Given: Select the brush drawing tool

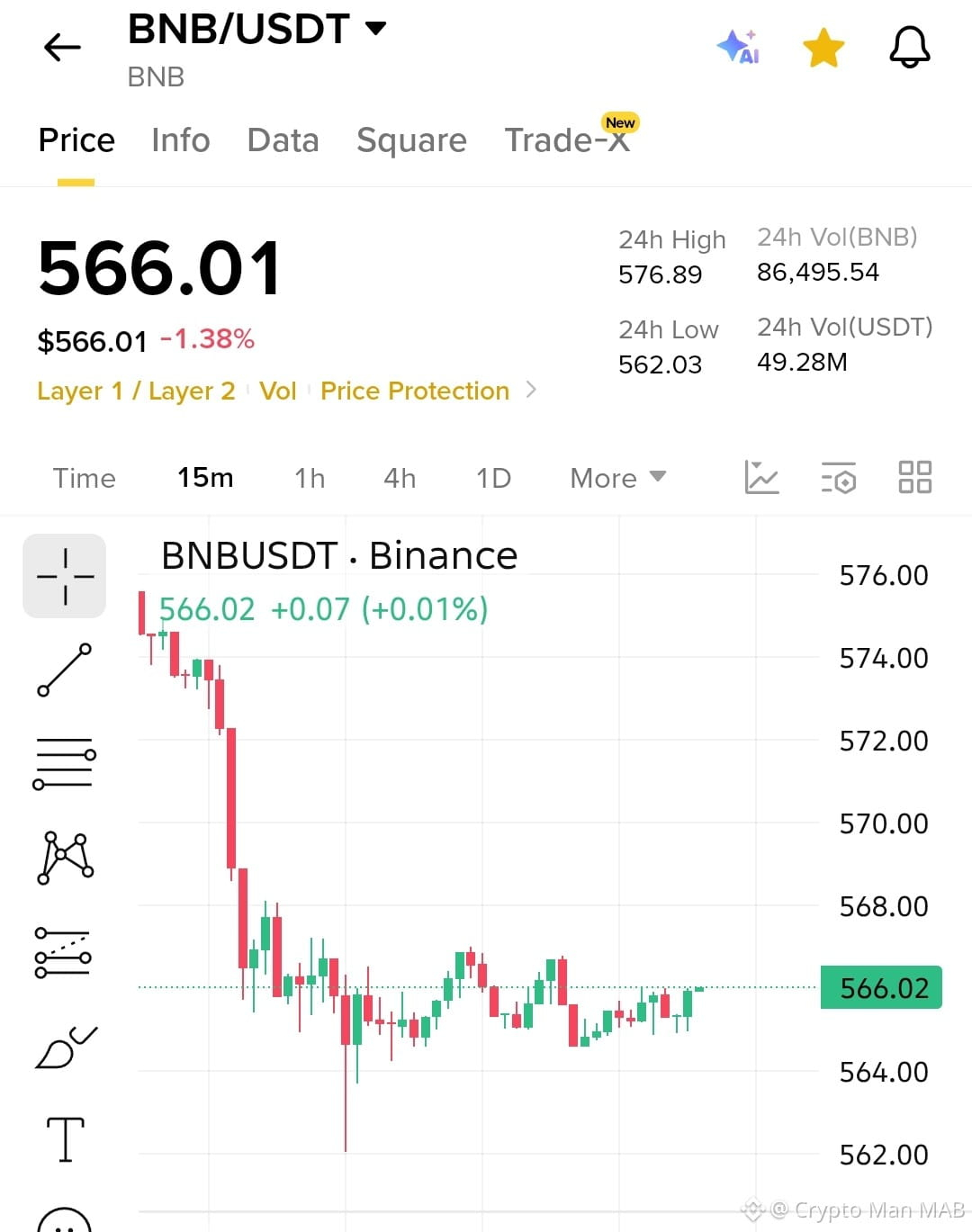Looking at the screenshot, I should 65,1048.
